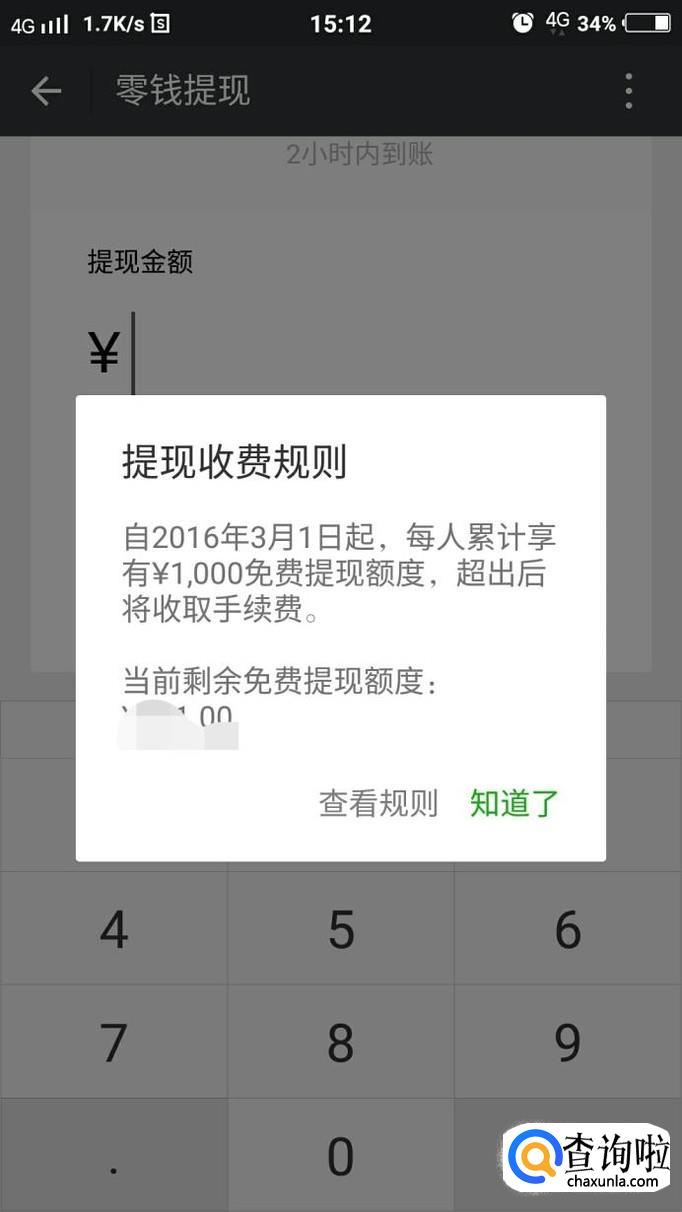This screenshot has width=682, height=1212.
Task: Tap the number 8 key
Action: point(341,1043)
